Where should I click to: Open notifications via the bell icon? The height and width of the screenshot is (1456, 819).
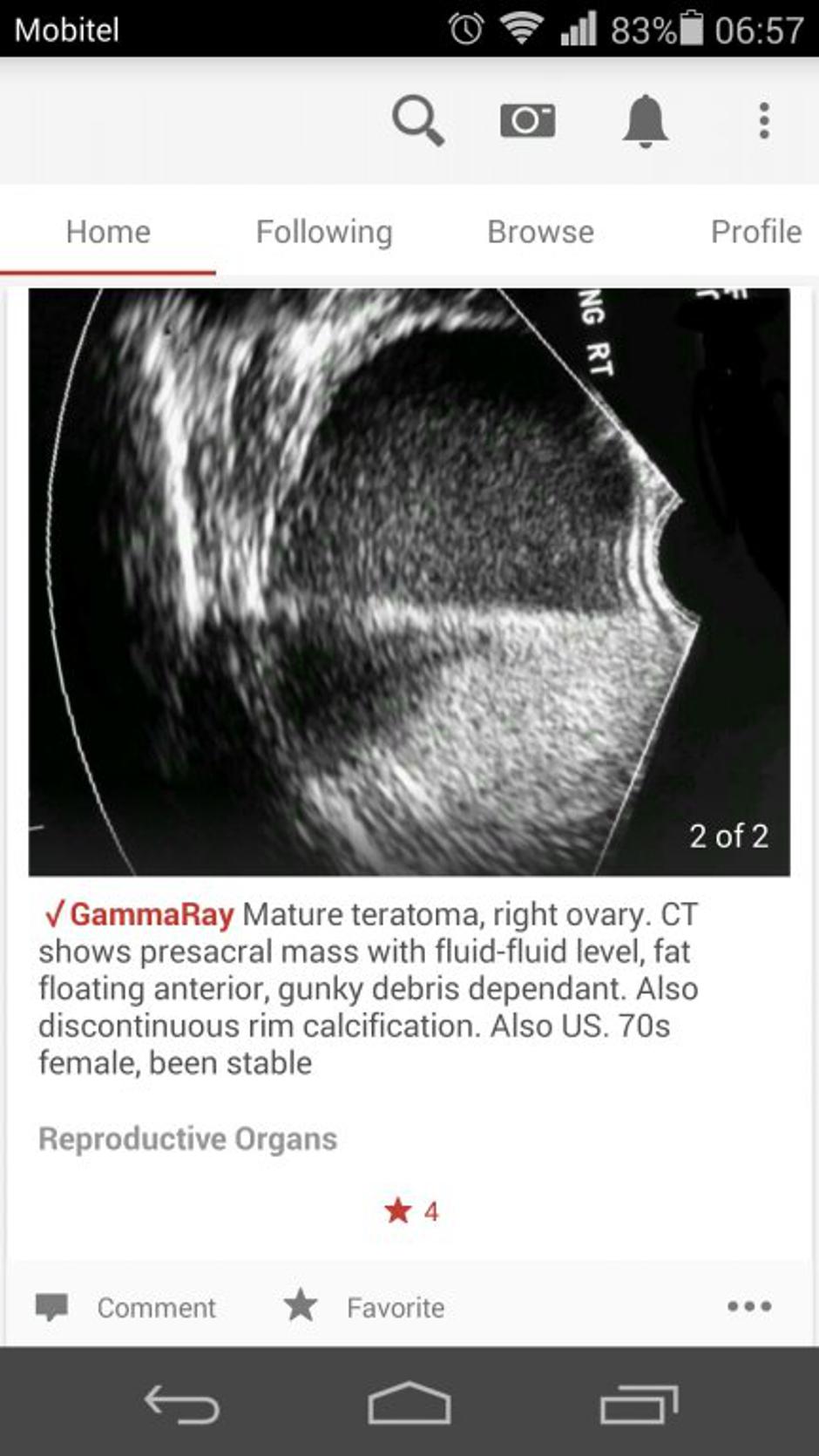click(x=645, y=122)
